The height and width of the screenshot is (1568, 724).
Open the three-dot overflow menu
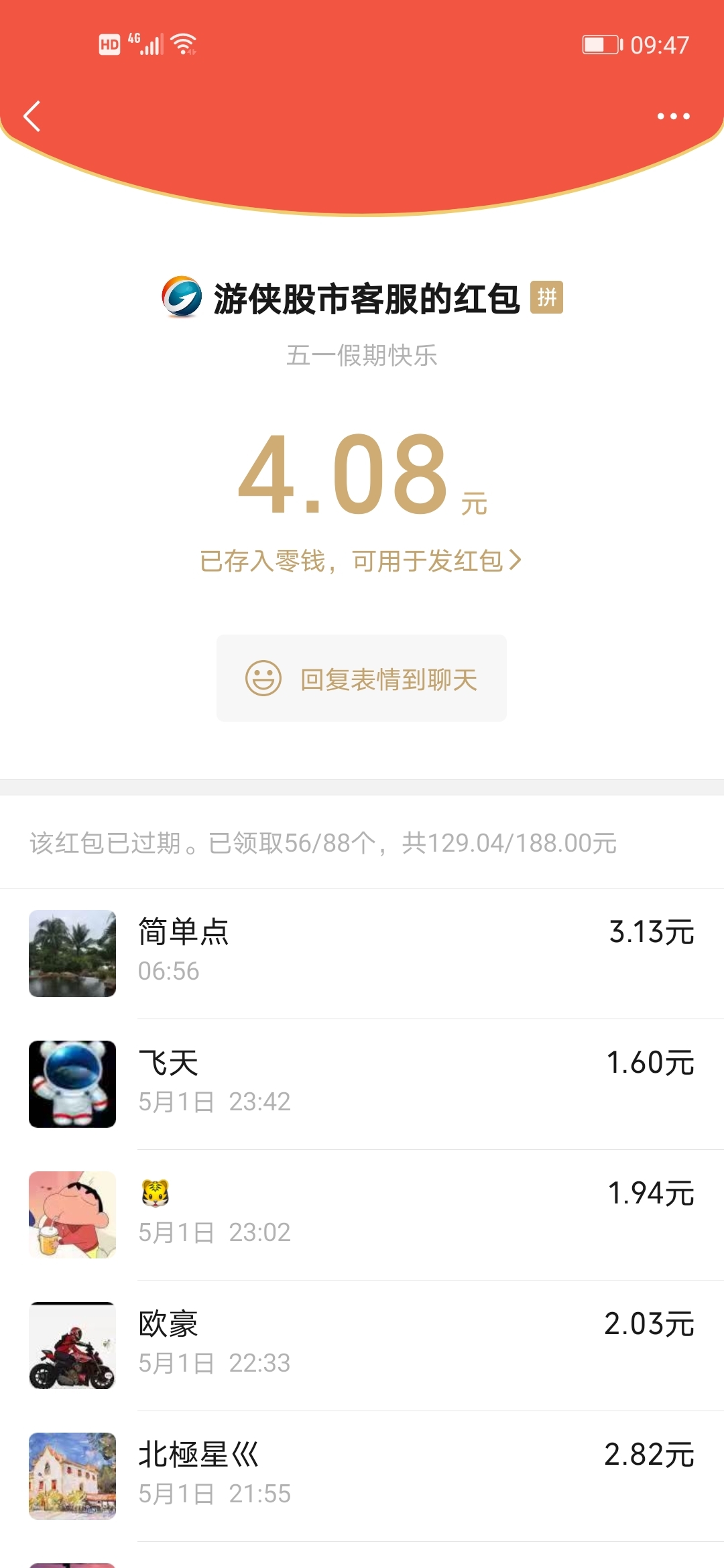pyautogui.click(x=673, y=116)
